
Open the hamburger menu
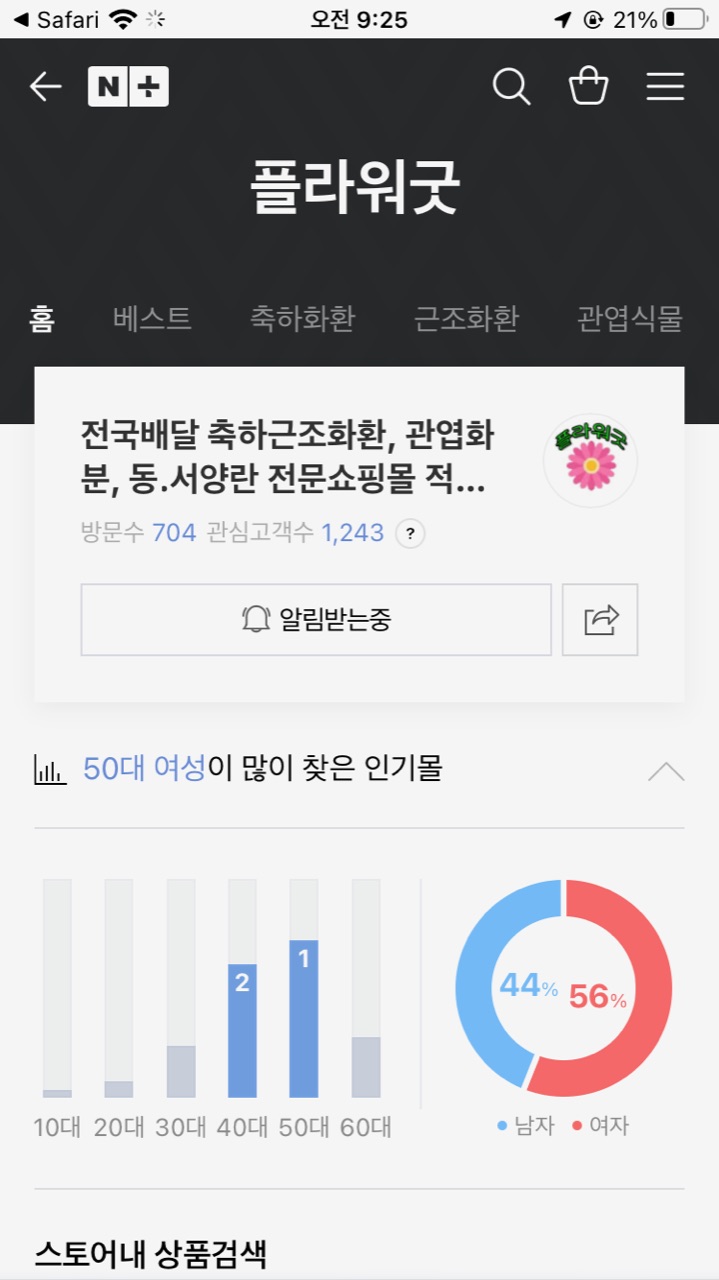665,87
